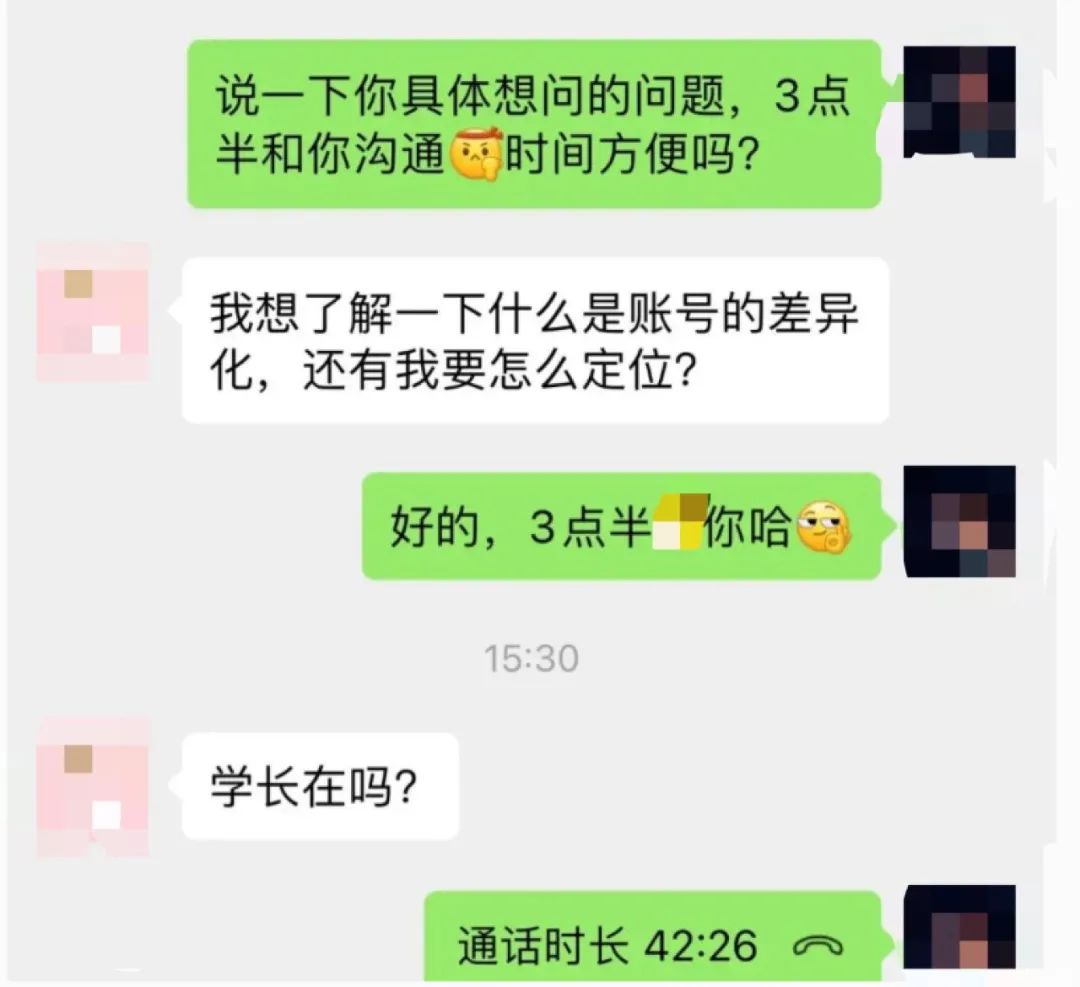Open avatar next to '说一下你具体想问的问题' message

[x=959, y=102]
